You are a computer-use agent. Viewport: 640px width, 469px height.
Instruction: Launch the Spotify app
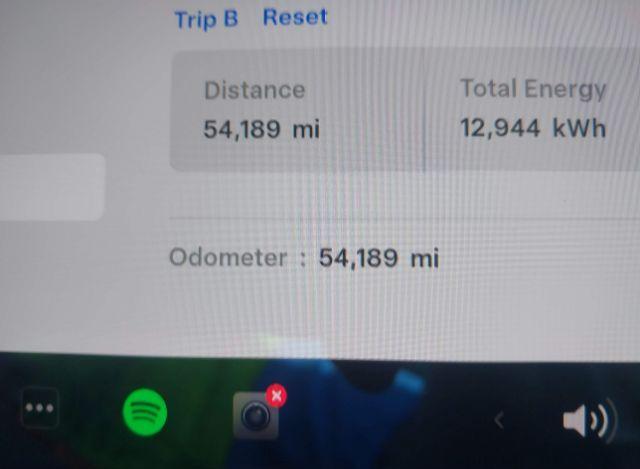click(x=145, y=411)
